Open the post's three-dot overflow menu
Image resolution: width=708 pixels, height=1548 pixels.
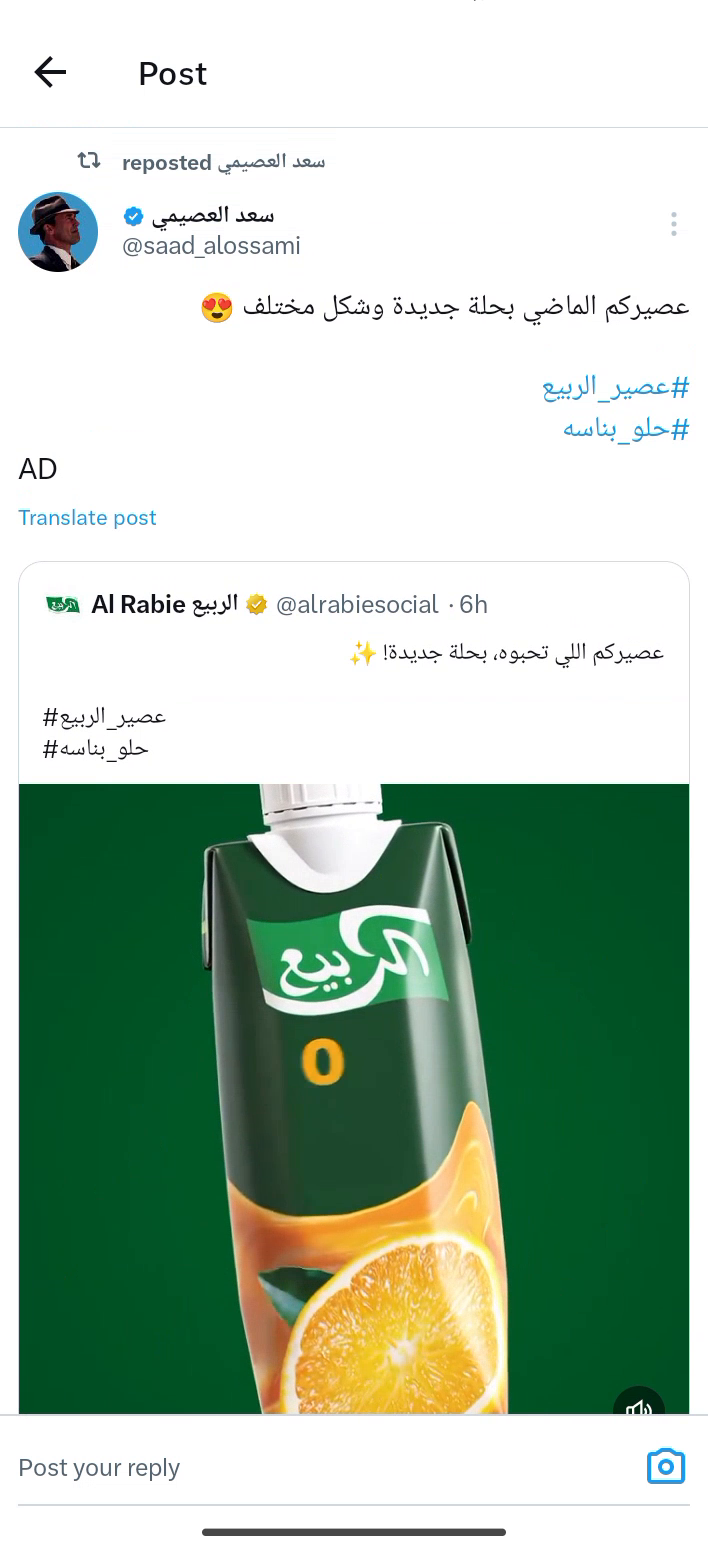[x=674, y=224]
